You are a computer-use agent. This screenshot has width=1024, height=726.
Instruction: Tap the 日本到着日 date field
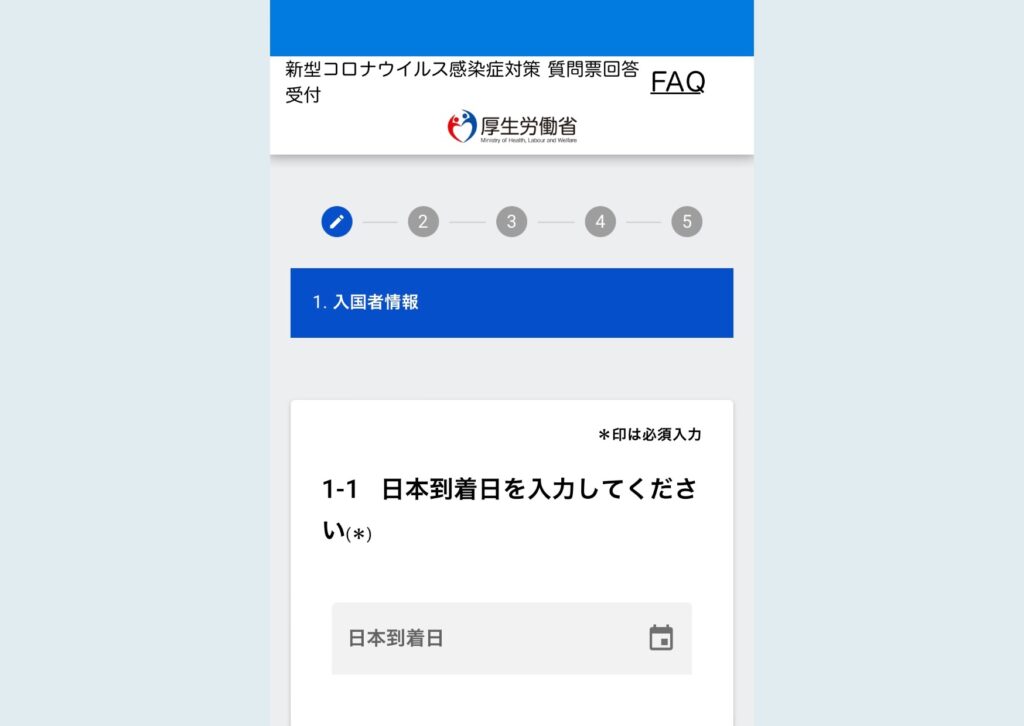click(x=480, y=638)
